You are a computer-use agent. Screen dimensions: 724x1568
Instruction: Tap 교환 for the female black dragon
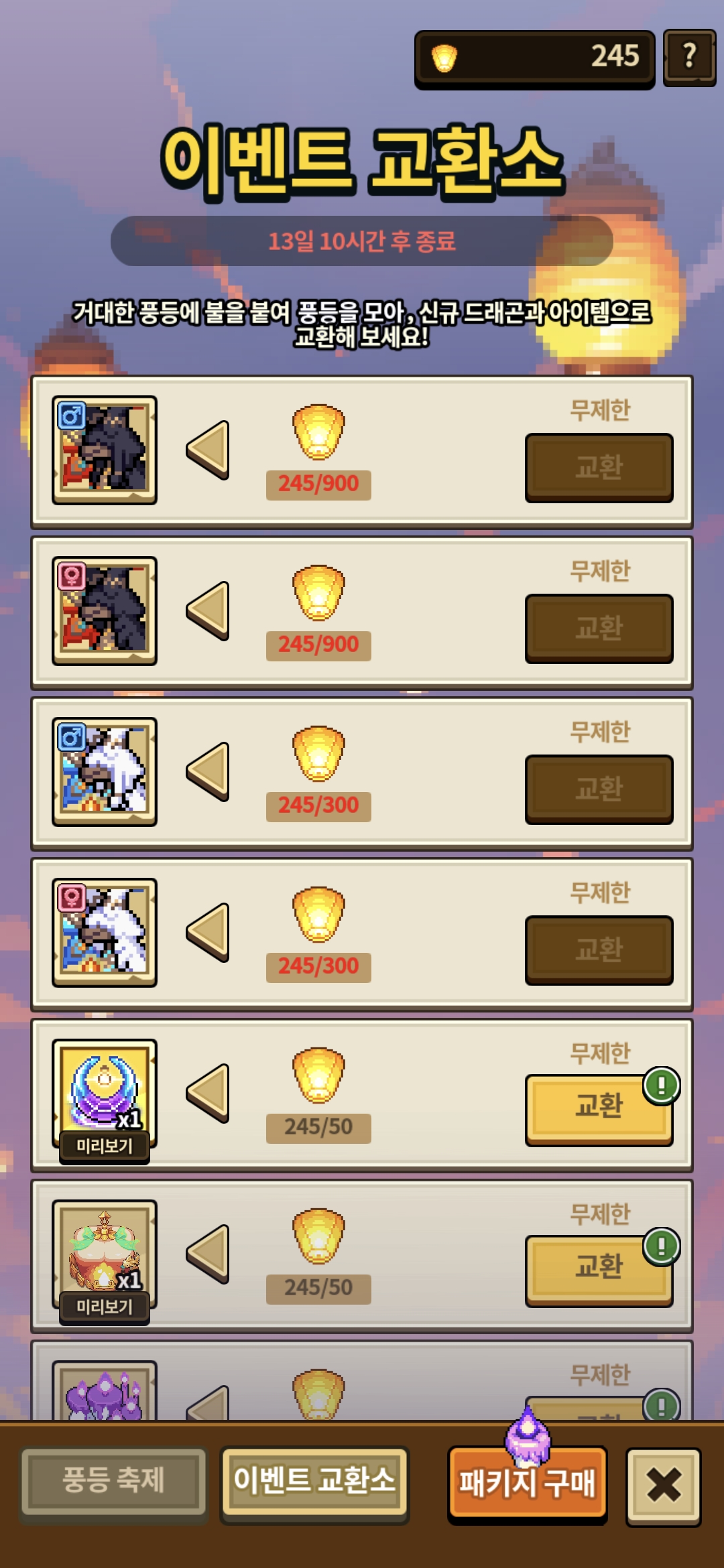point(599,628)
